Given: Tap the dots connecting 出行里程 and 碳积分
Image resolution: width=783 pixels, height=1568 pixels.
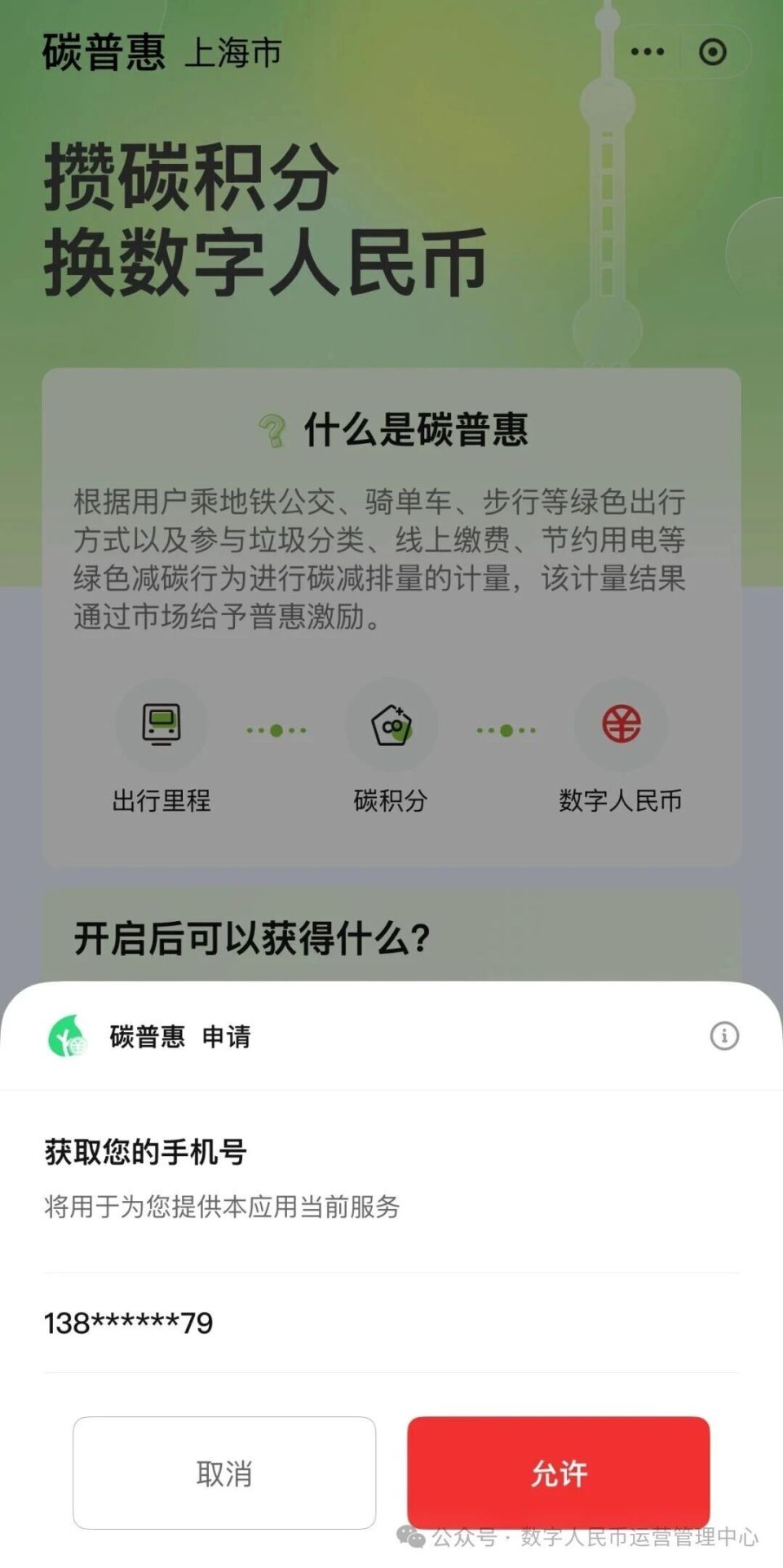Looking at the screenshot, I should coord(276,732).
